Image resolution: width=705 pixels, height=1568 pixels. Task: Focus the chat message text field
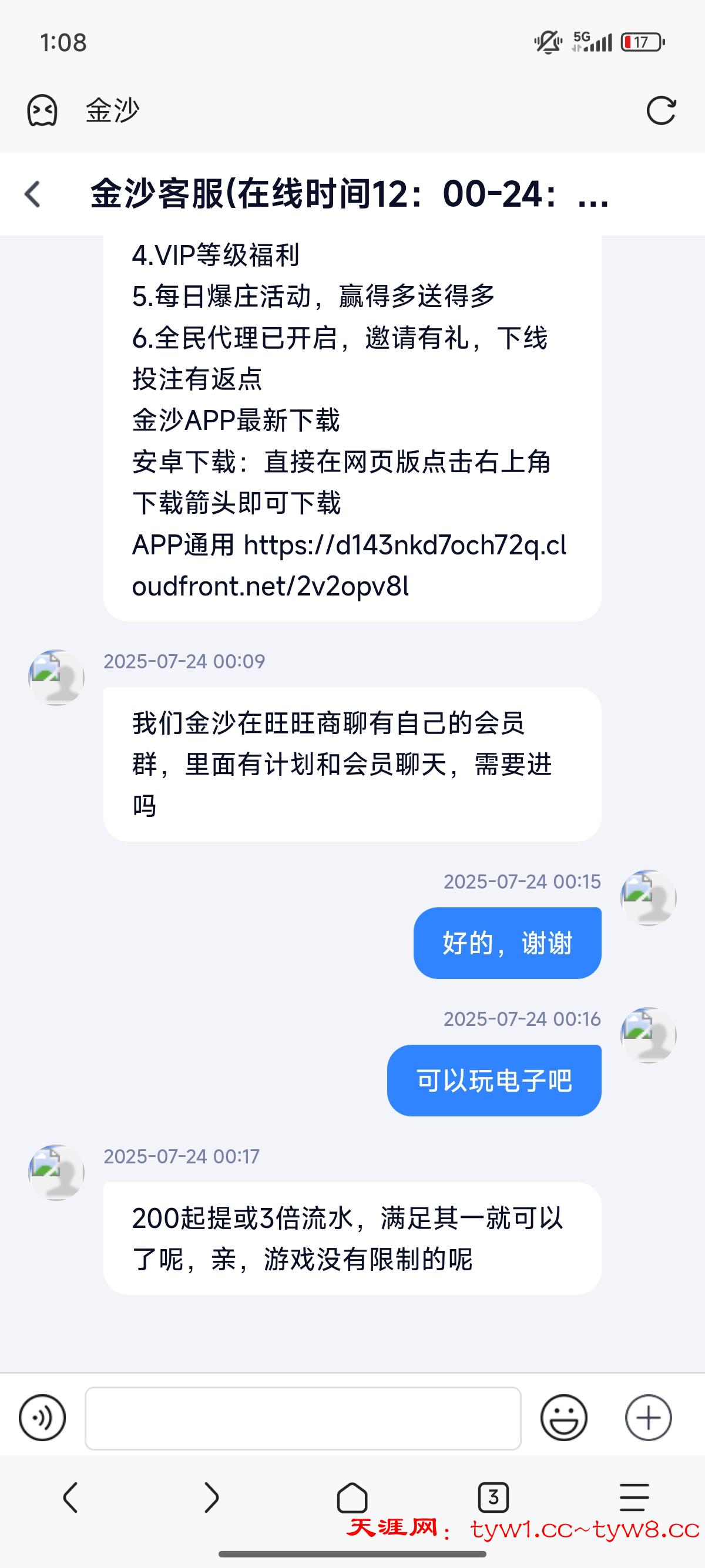[303, 1418]
